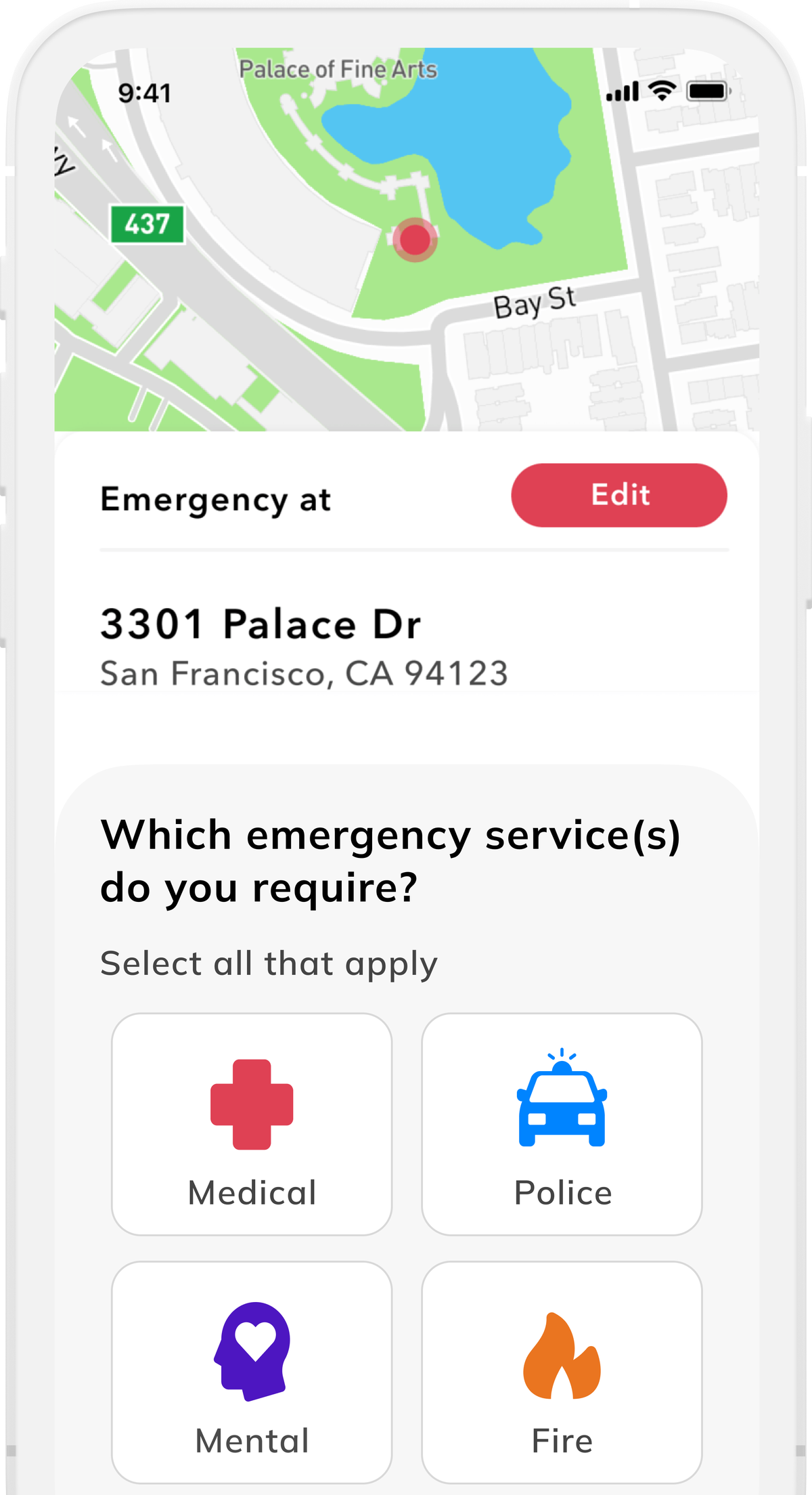Tap the red location pin on map
The width and height of the screenshot is (812, 1495).
pos(415,239)
